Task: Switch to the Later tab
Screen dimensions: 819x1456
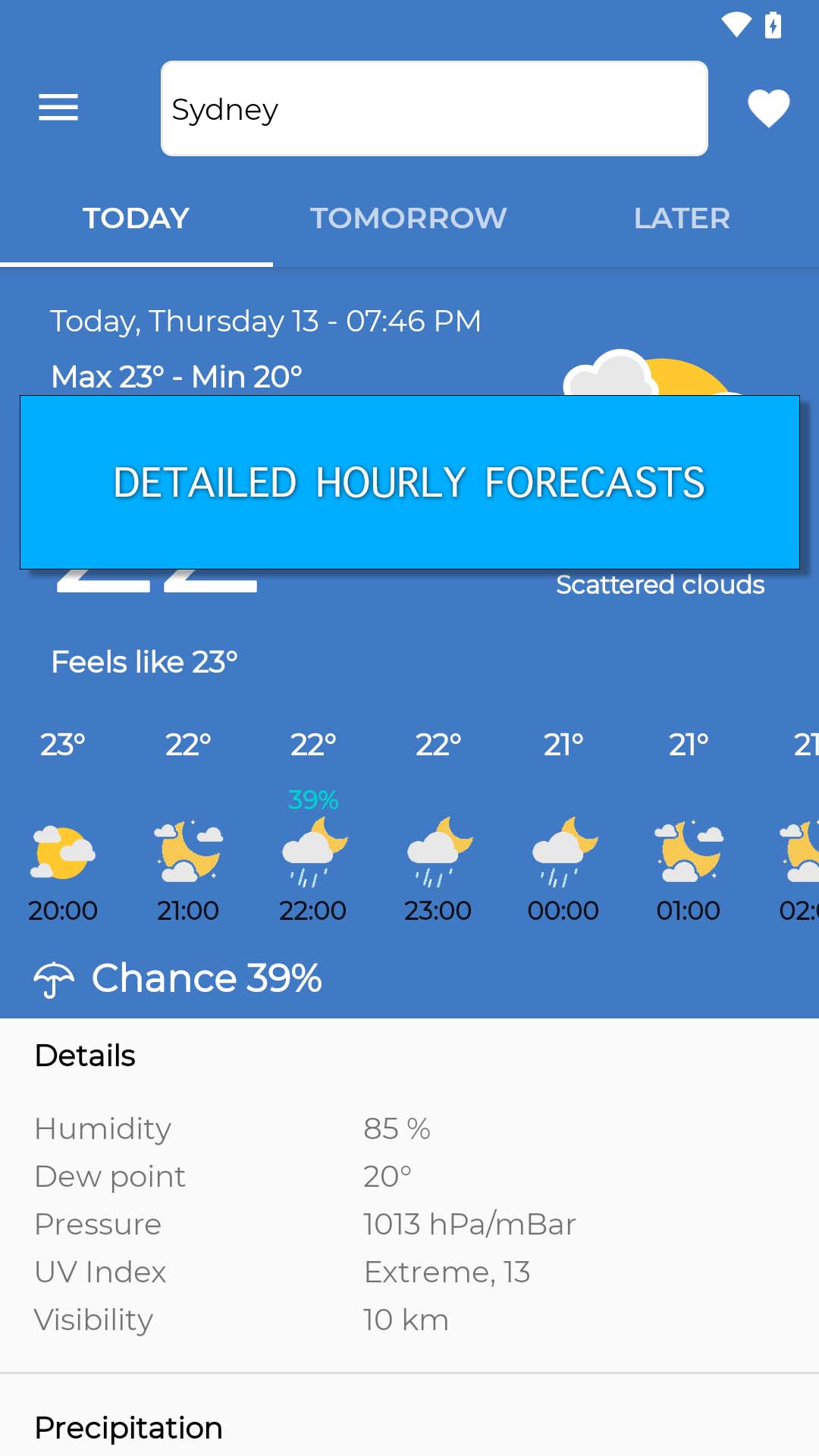Action: [x=681, y=218]
